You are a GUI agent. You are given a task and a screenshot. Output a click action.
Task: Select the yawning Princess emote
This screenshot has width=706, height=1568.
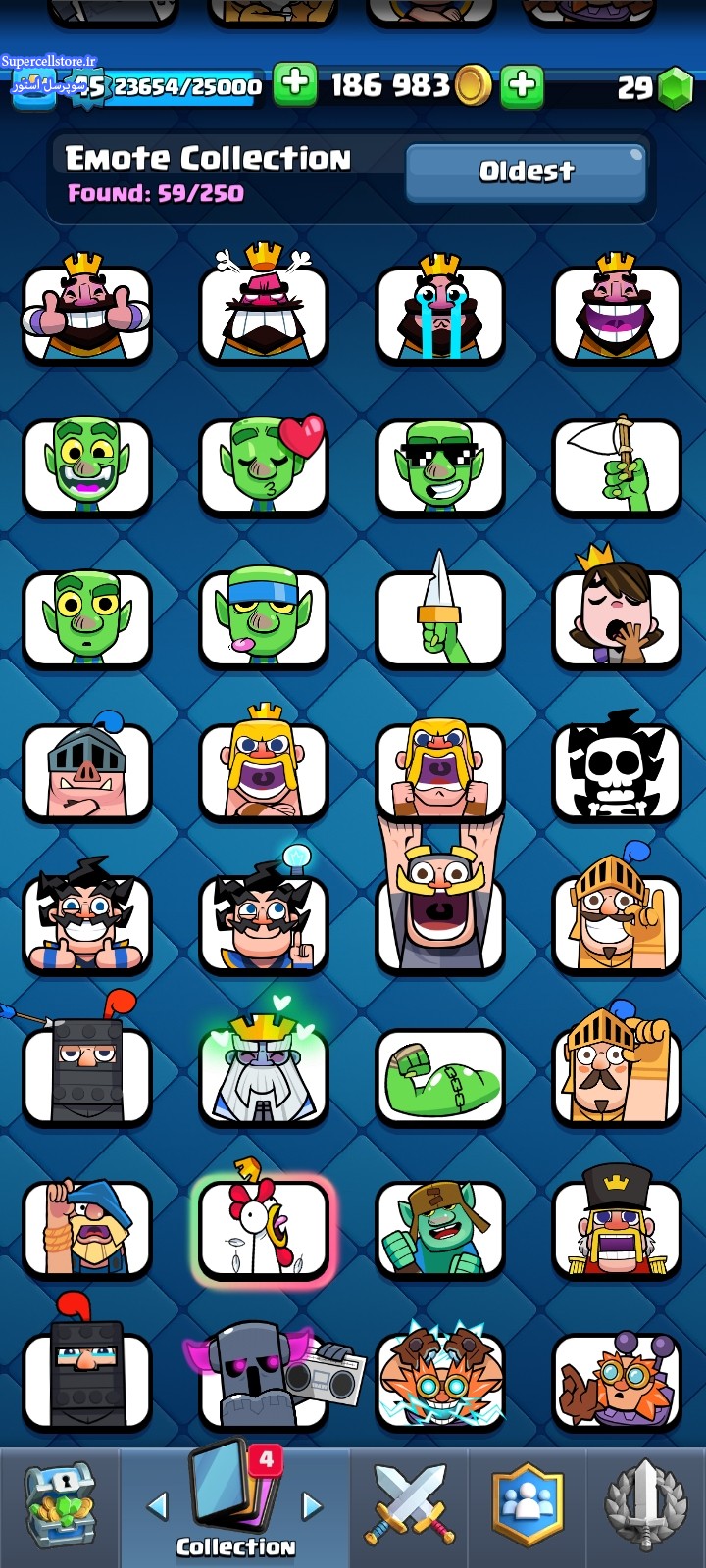616,617
